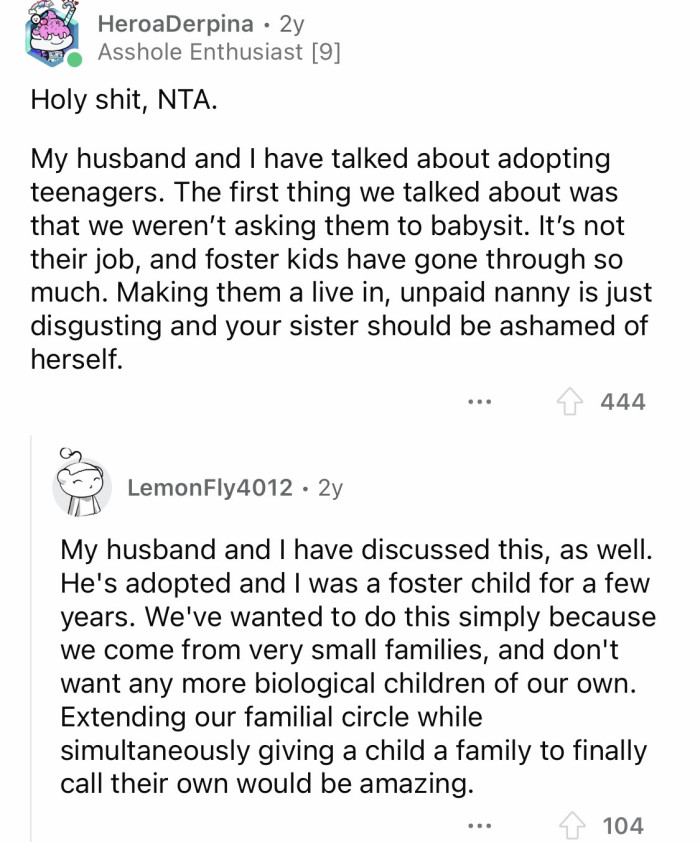Viewport: 700px width, 842px height.
Task: Open LemonFly4012's avatar
Action: [x=84, y=486]
